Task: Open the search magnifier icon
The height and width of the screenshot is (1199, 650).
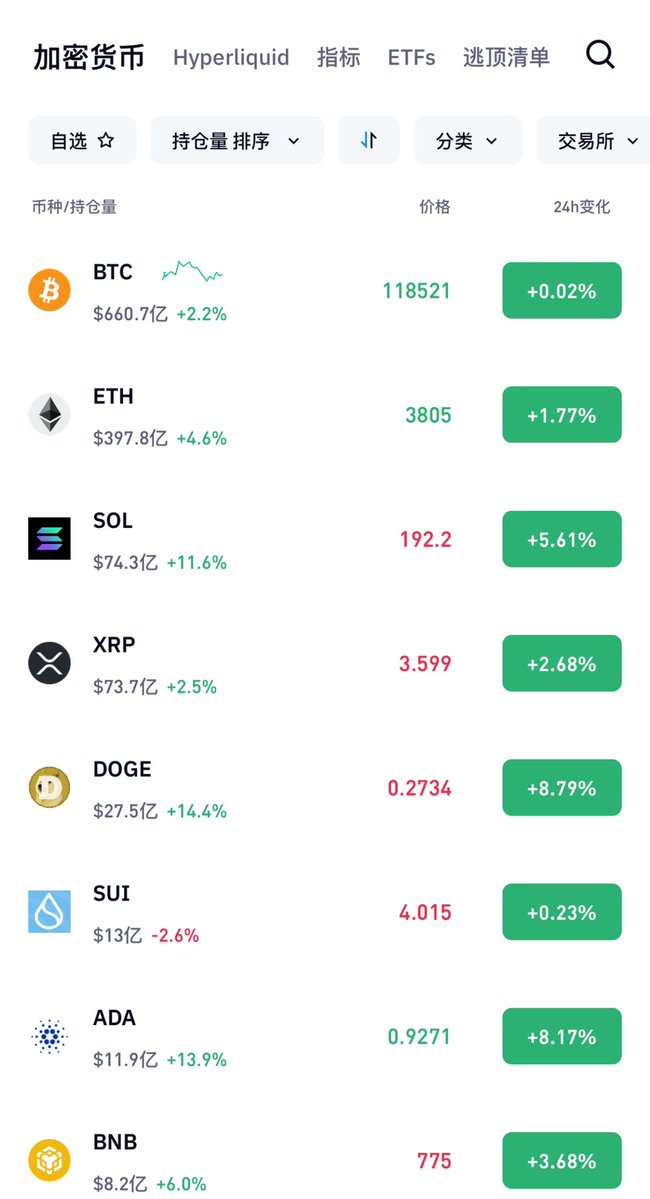Action: pos(600,55)
